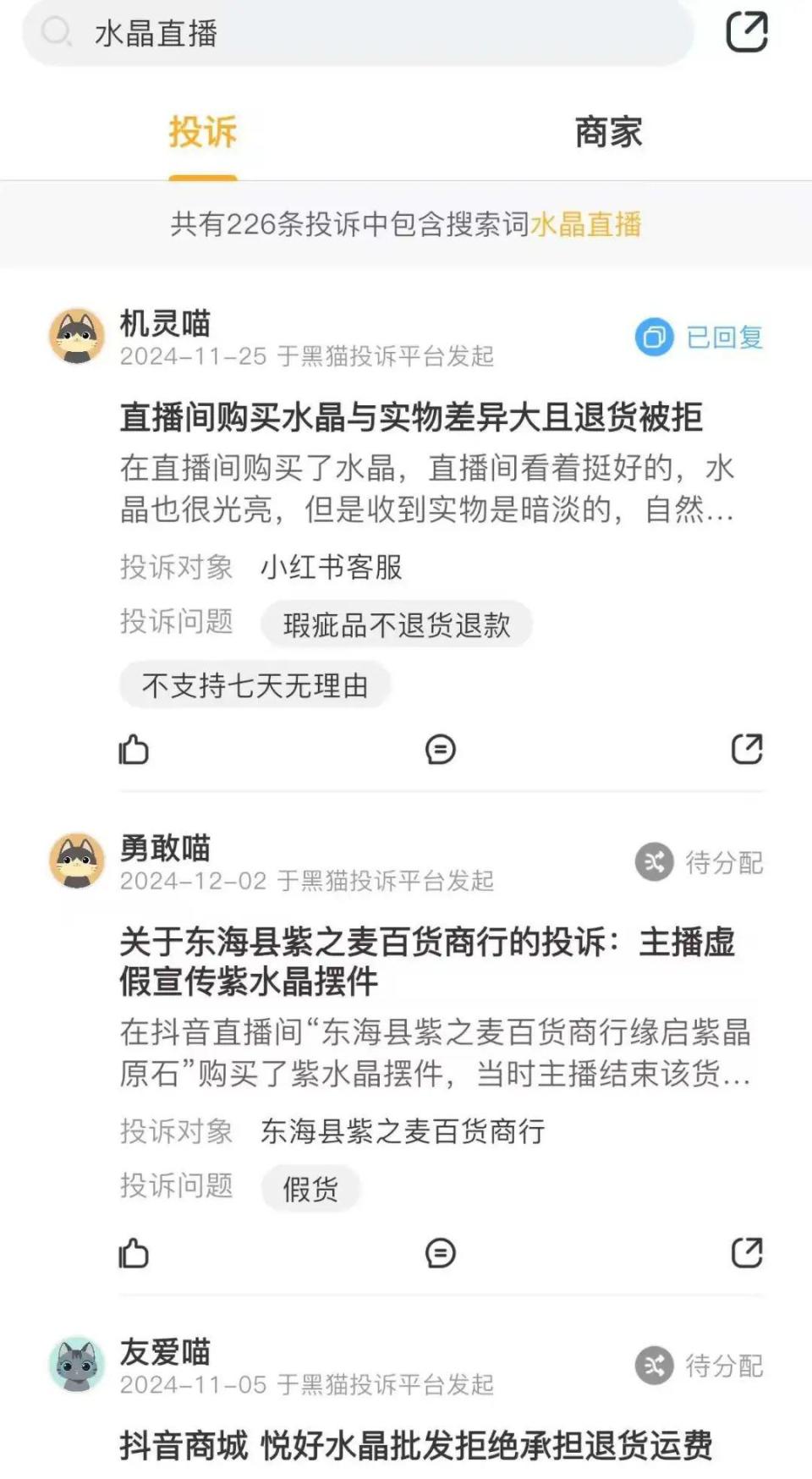Image resolution: width=812 pixels, height=1479 pixels.
Task: Click 机灵喵's cat avatar
Action: [x=74, y=336]
